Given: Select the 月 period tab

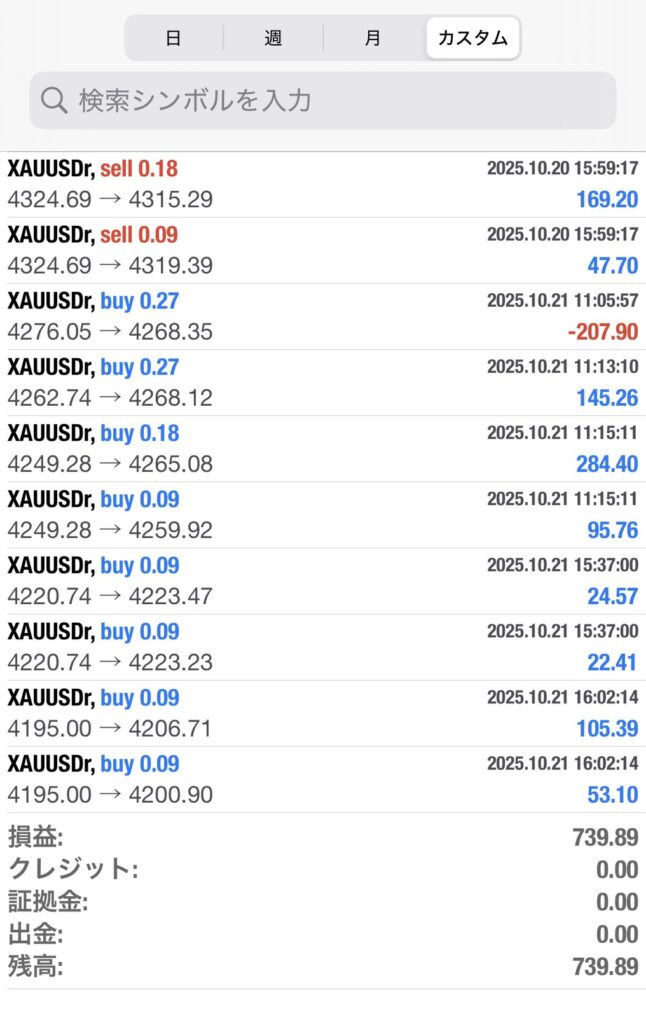Looking at the screenshot, I should point(373,39).
